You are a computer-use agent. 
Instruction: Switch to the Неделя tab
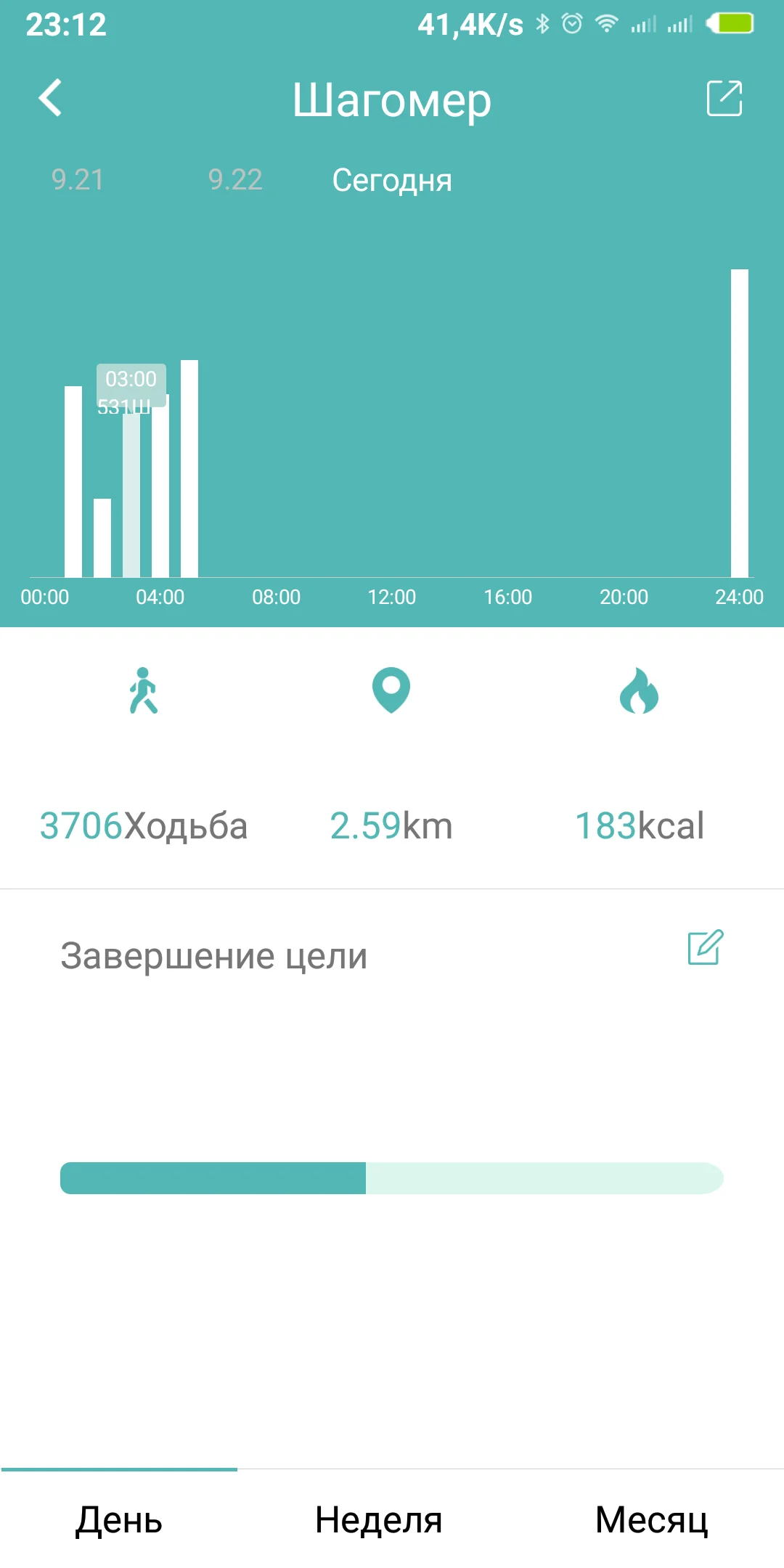(378, 1519)
